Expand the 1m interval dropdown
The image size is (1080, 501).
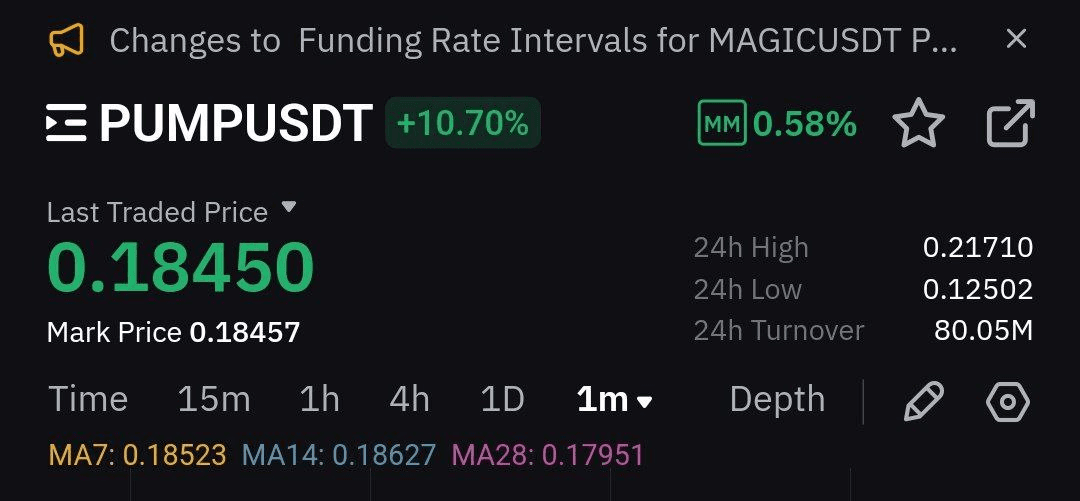pyautogui.click(x=614, y=400)
